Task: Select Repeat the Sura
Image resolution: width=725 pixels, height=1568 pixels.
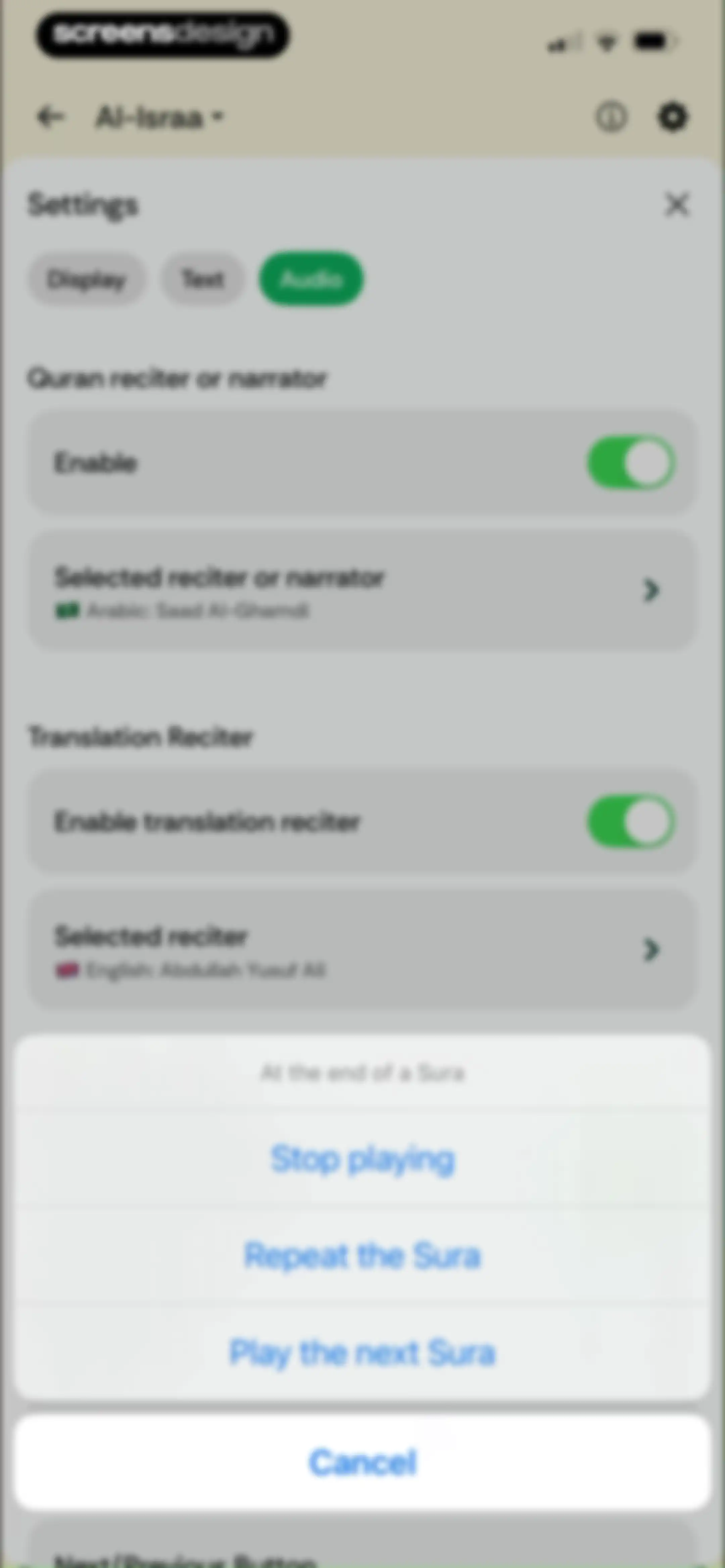Action: coord(363,1255)
